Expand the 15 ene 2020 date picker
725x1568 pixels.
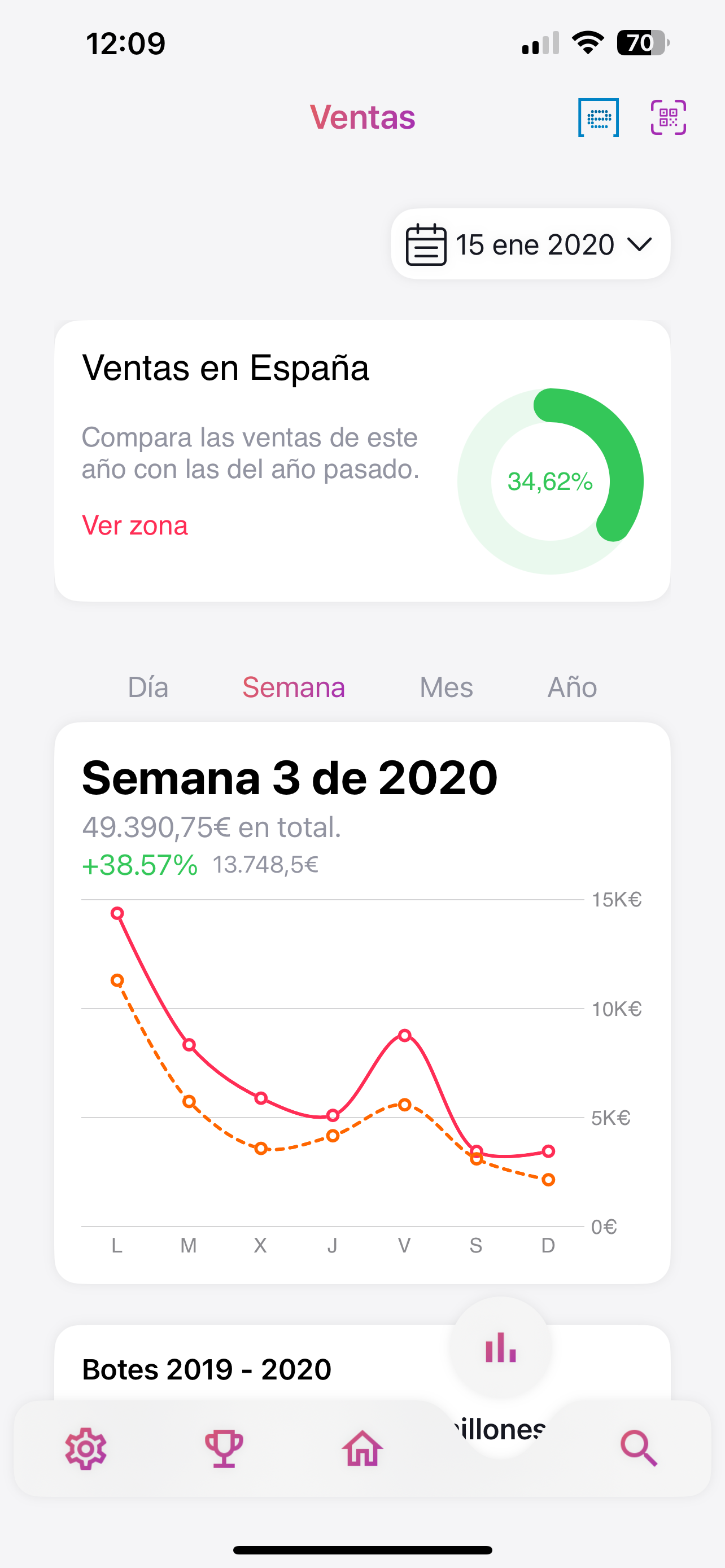pyautogui.click(x=530, y=245)
